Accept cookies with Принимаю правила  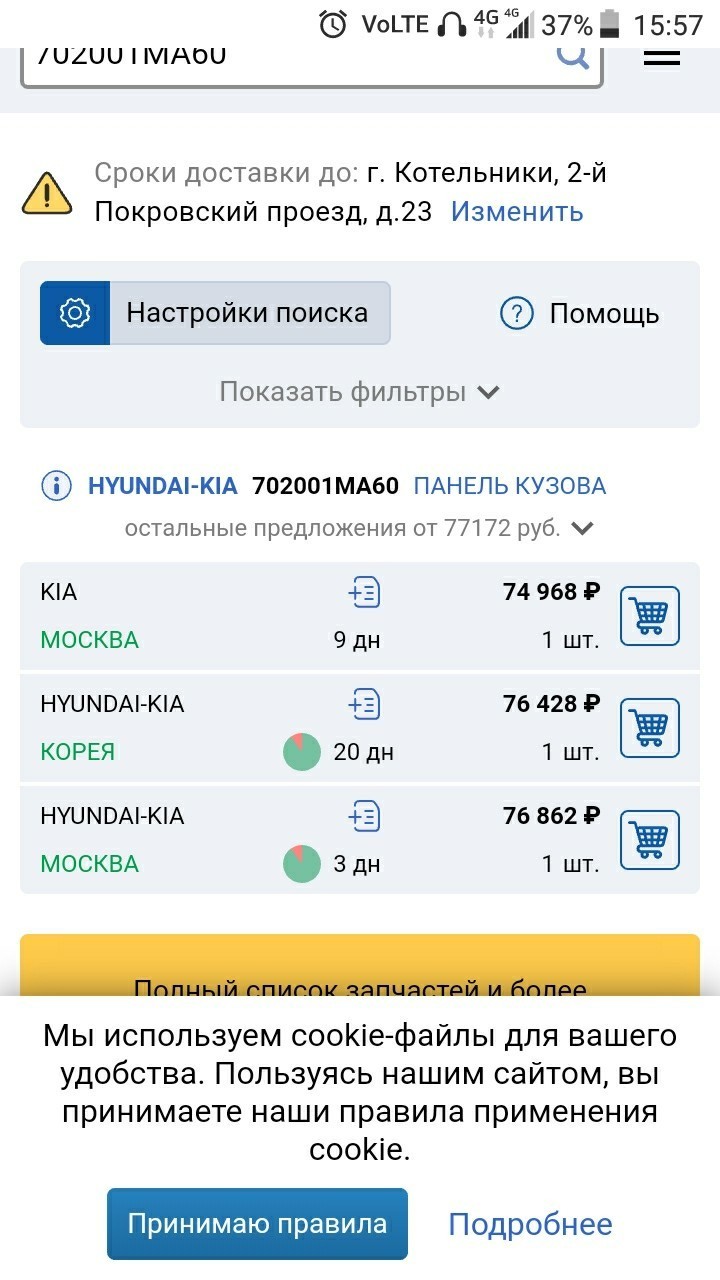tap(257, 1224)
